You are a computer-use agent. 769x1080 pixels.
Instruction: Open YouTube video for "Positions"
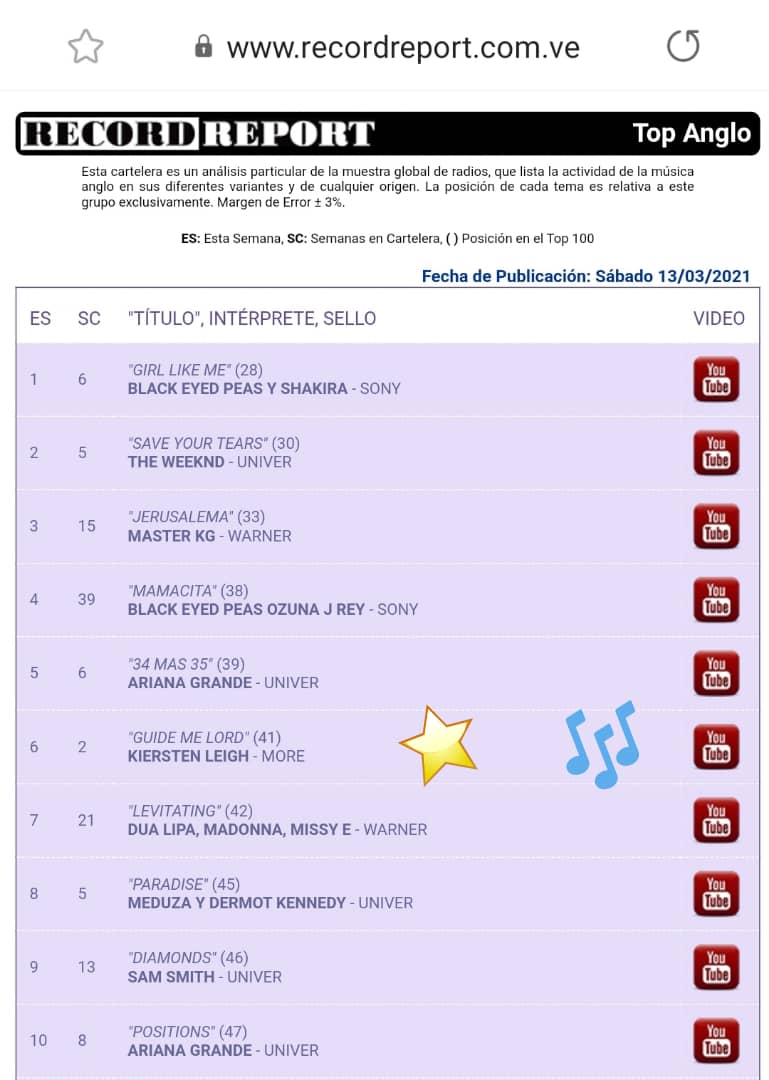click(x=716, y=1040)
